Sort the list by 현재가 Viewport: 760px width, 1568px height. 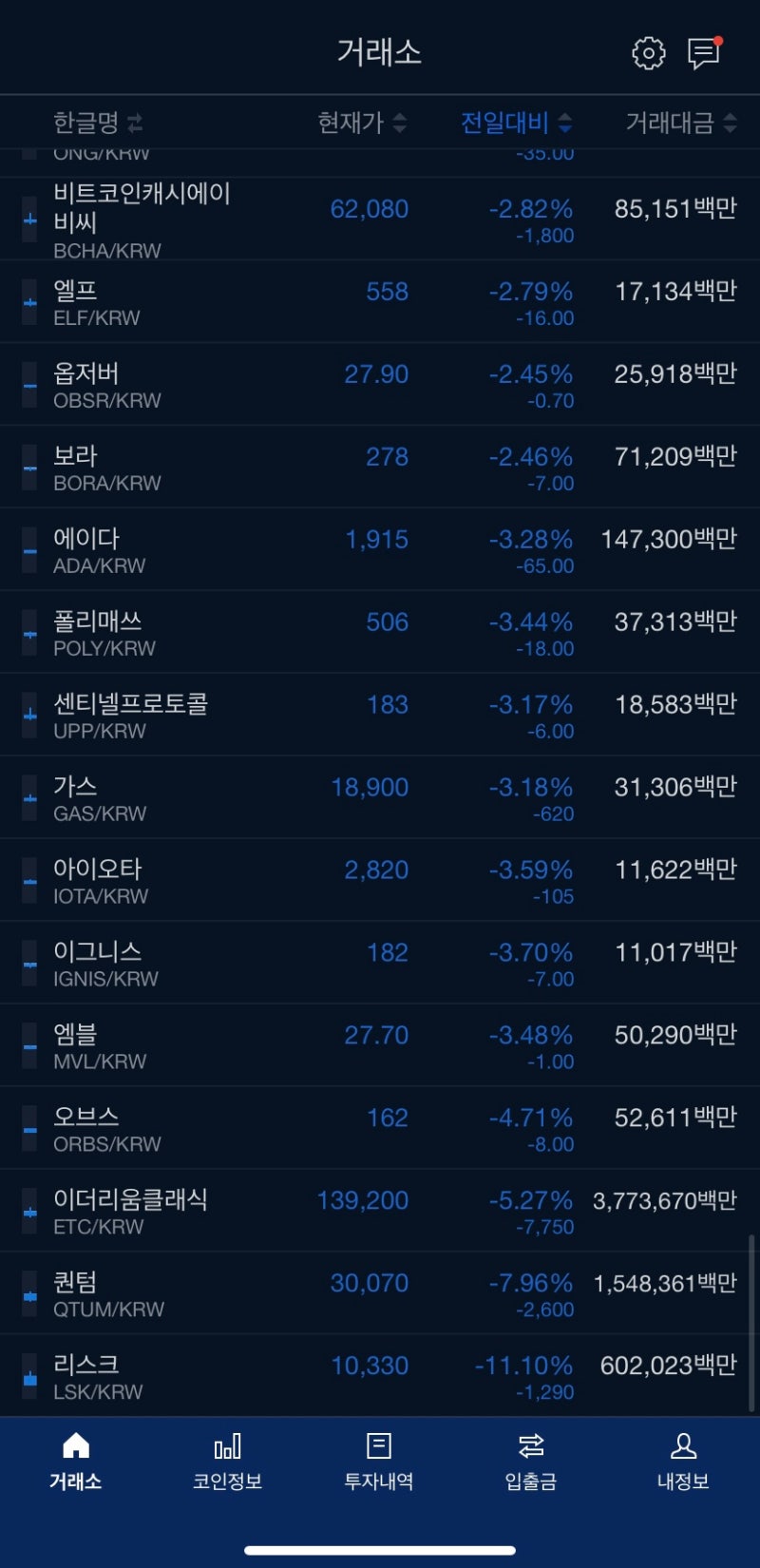[x=362, y=123]
